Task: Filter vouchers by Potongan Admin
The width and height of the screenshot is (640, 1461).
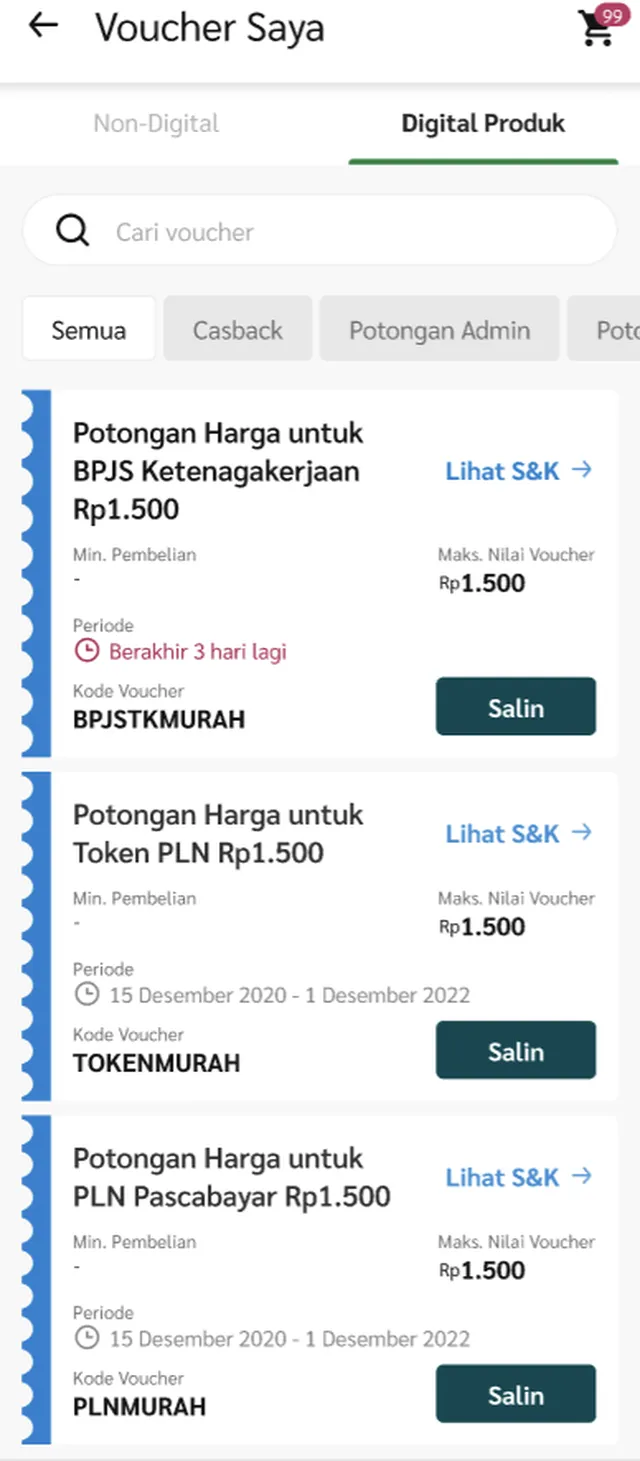Action: (439, 330)
